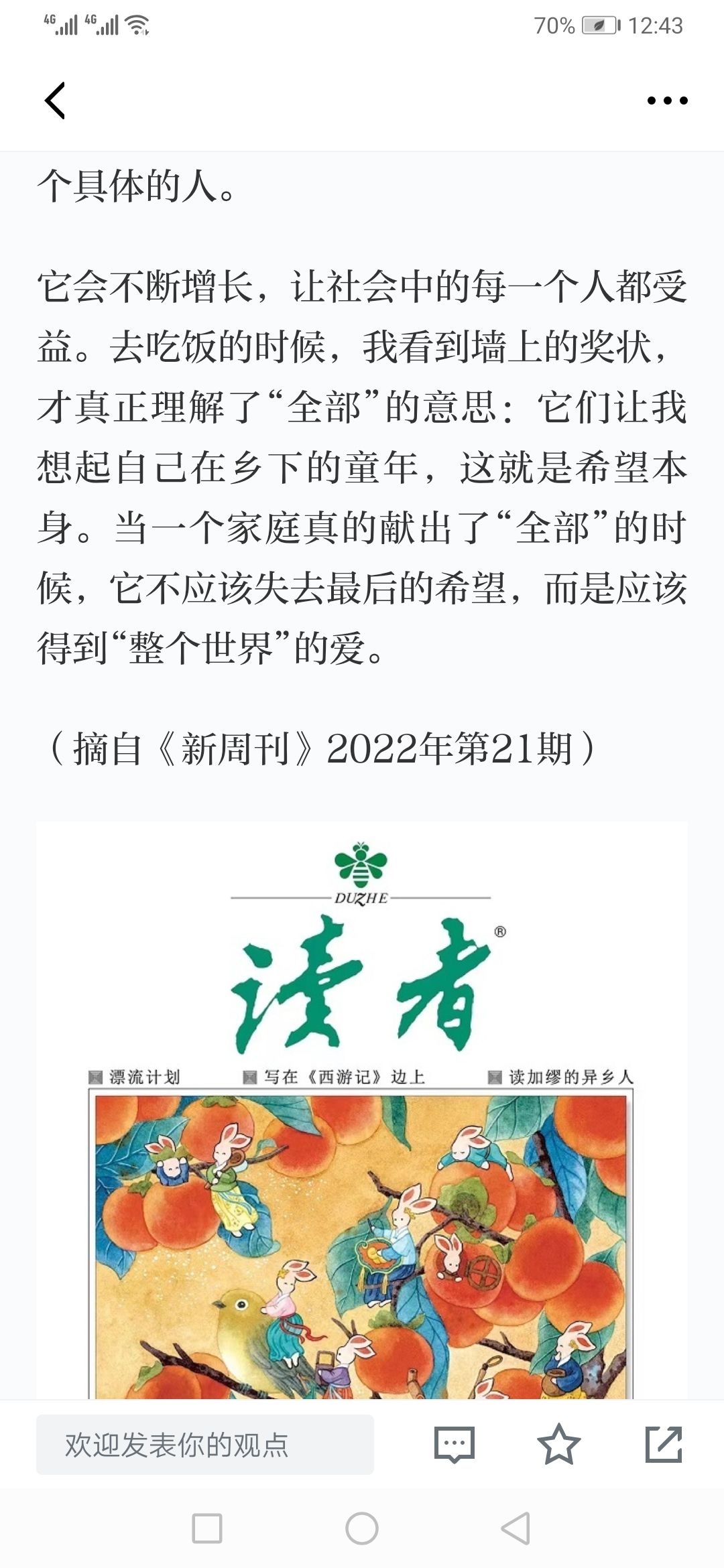This screenshot has height=1568, width=724.
Task: Open the three-dot overflow menu
Action: click(667, 101)
